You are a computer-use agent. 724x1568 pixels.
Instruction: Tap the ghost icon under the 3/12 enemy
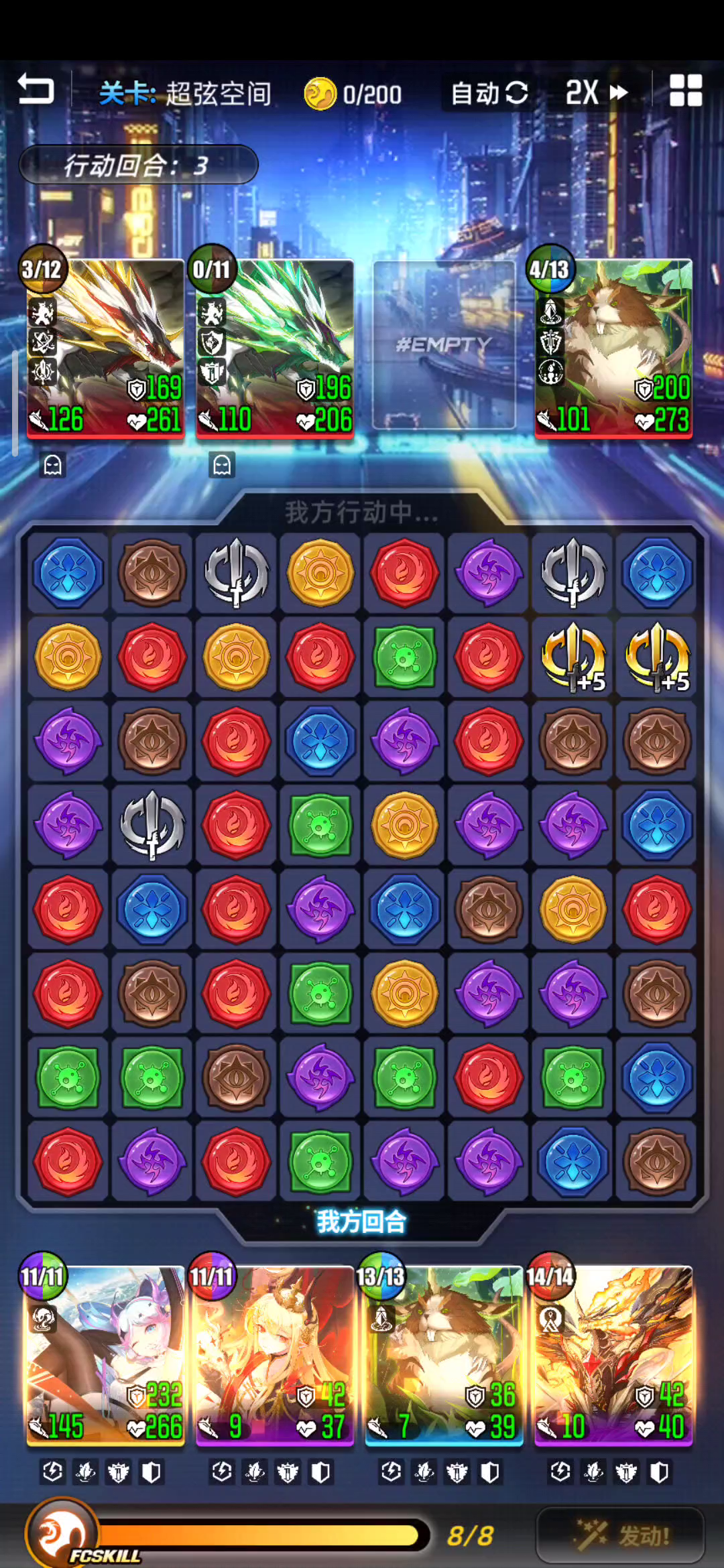click(x=53, y=464)
